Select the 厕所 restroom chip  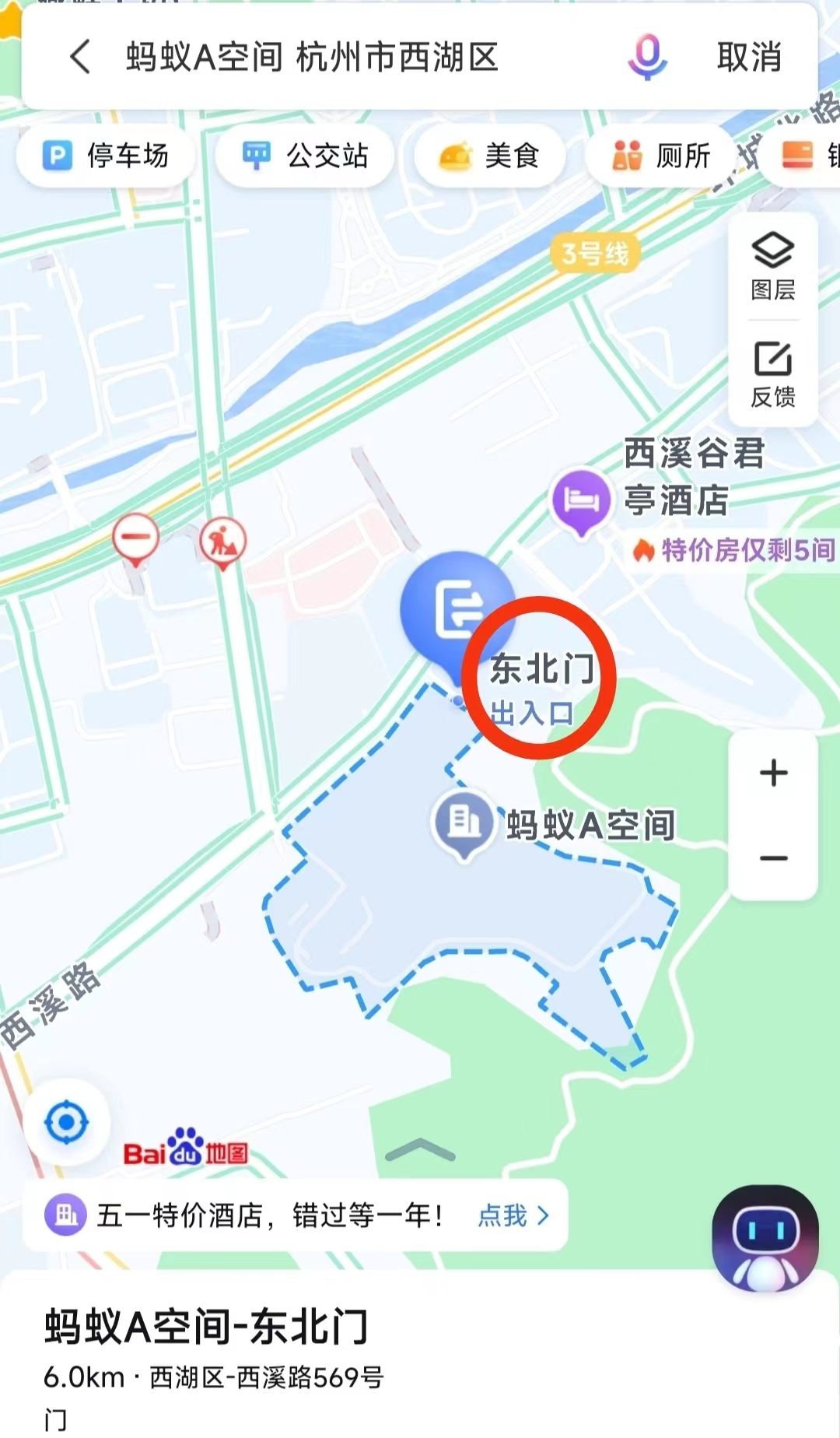pyautogui.click(x=662, y=156)
